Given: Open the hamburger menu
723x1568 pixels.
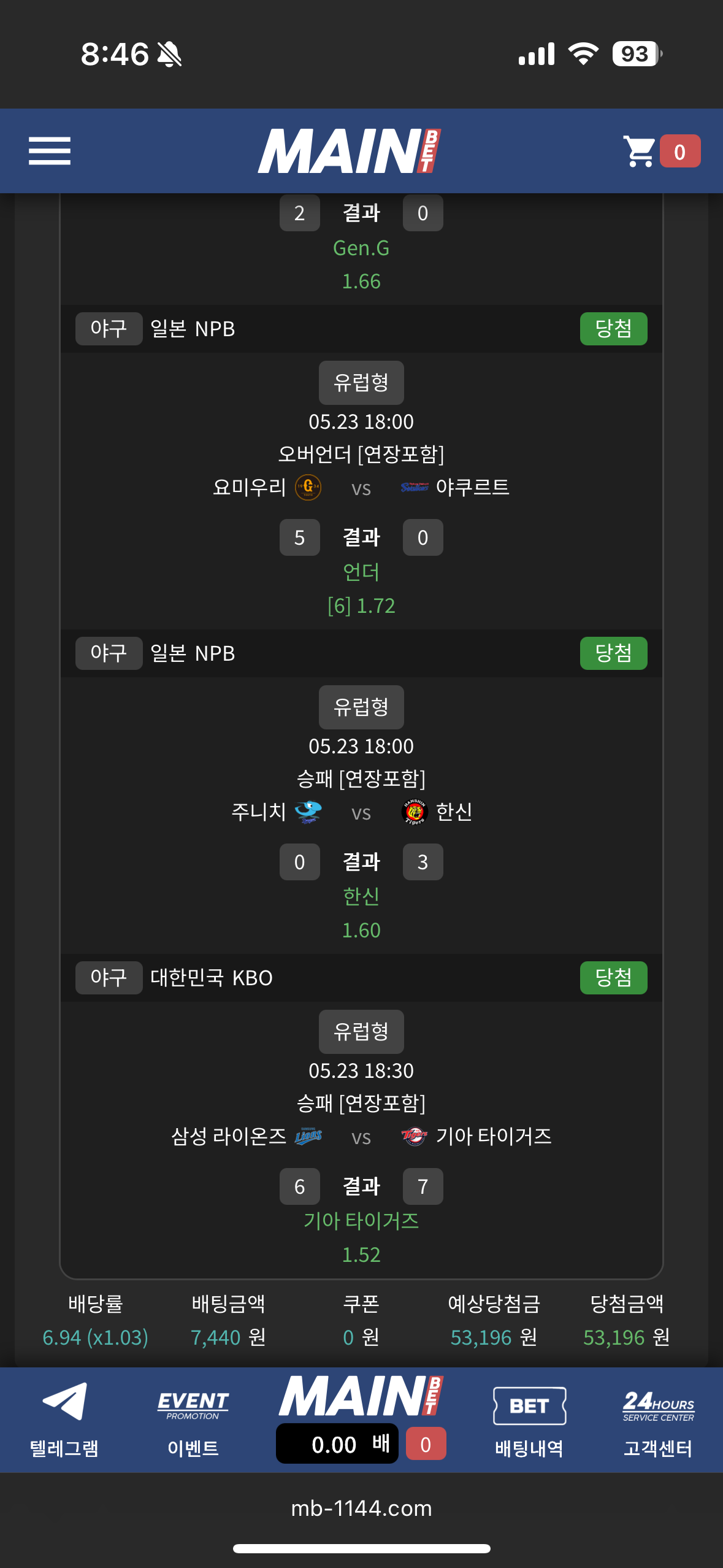Looking at the screenshot, I should point(50,151).
